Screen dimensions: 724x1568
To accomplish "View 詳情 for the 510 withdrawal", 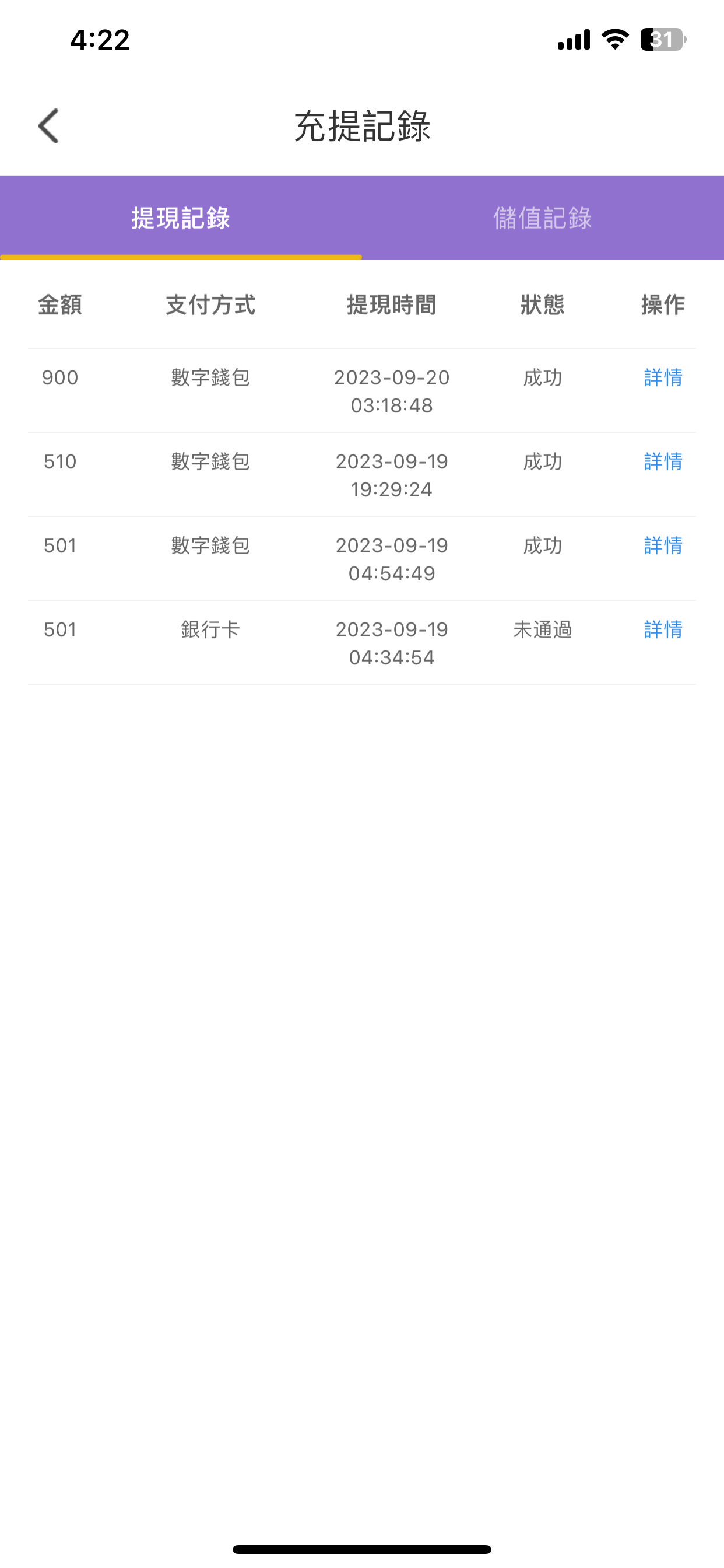I will (x=663, y=461).
